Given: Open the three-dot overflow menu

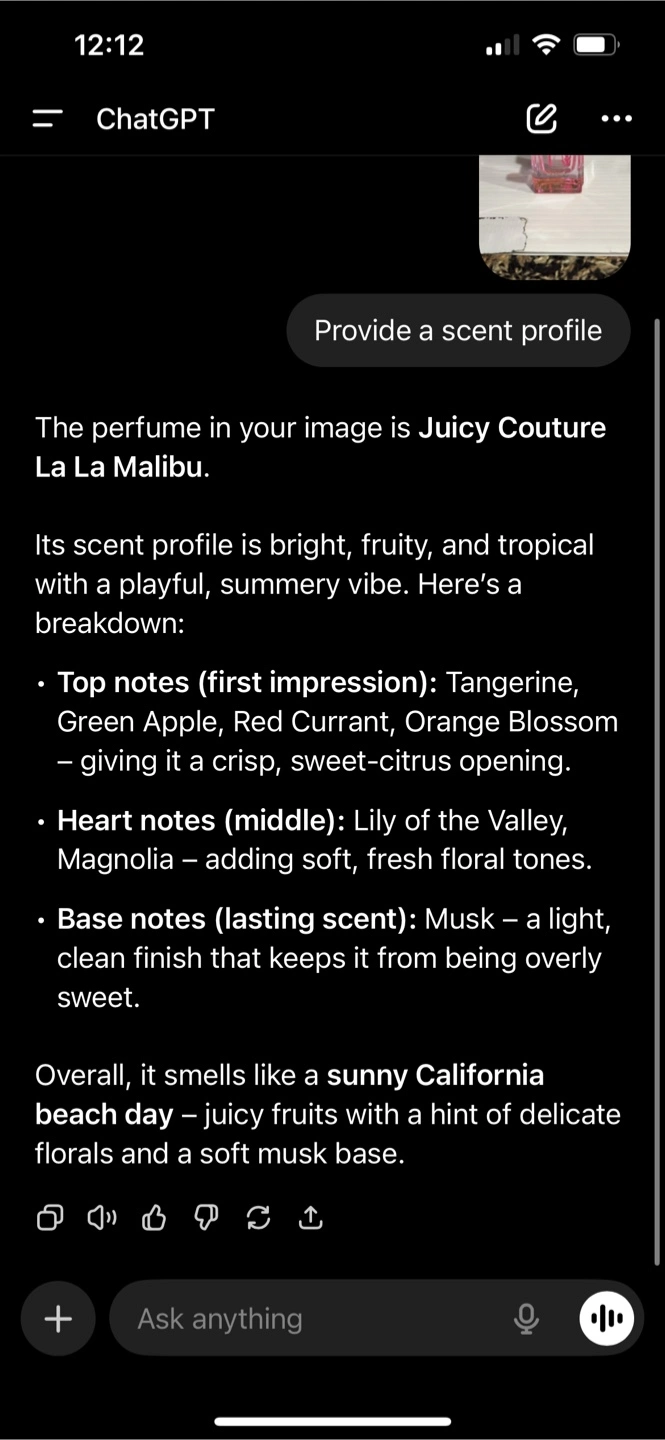Looking at the screenshot, I should (616, 119).
